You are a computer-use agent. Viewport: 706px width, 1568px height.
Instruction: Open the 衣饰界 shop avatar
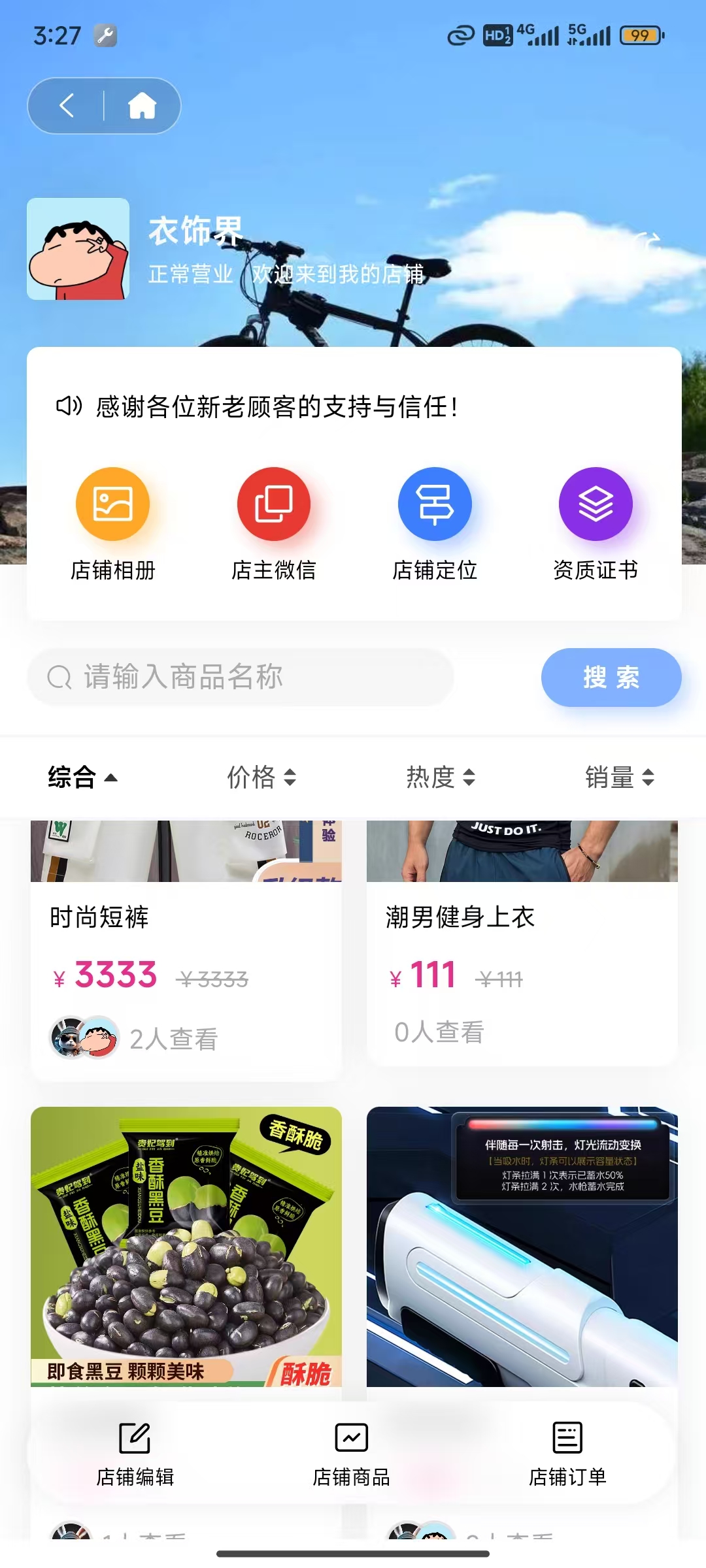click(x=78, y=249)
